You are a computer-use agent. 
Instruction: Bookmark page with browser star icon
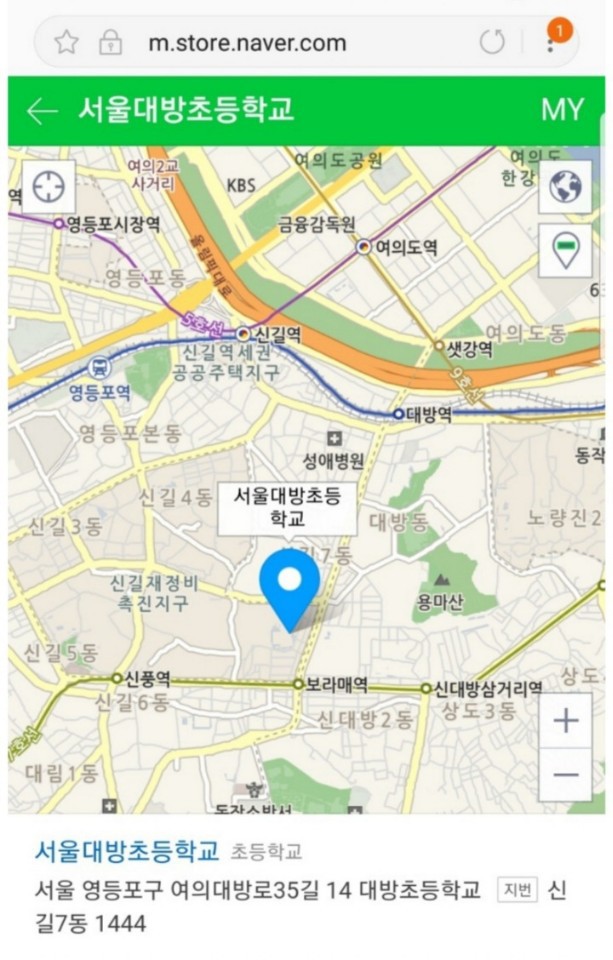point(66,42)
